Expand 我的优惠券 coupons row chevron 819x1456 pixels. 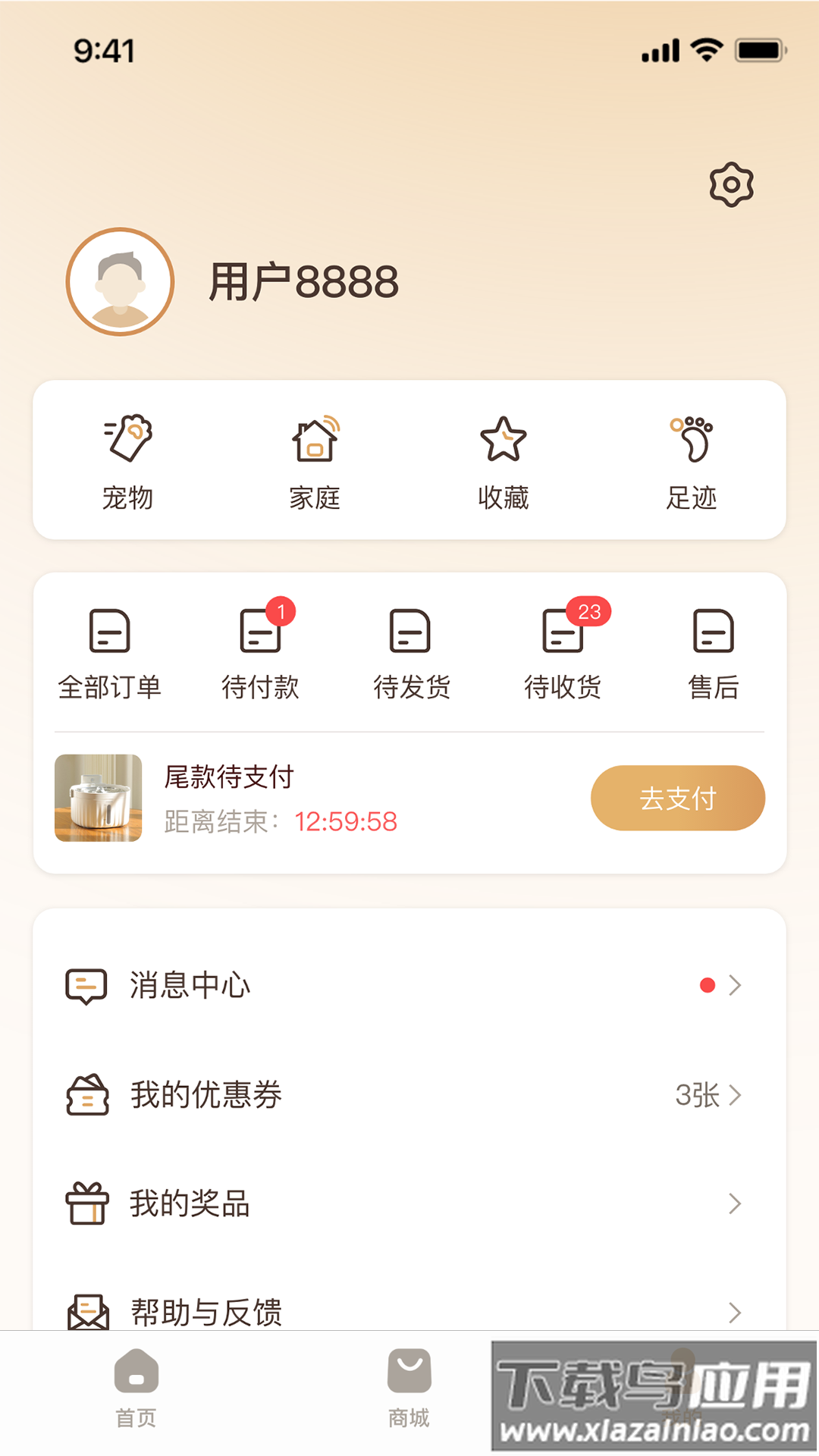point(736,1095)
